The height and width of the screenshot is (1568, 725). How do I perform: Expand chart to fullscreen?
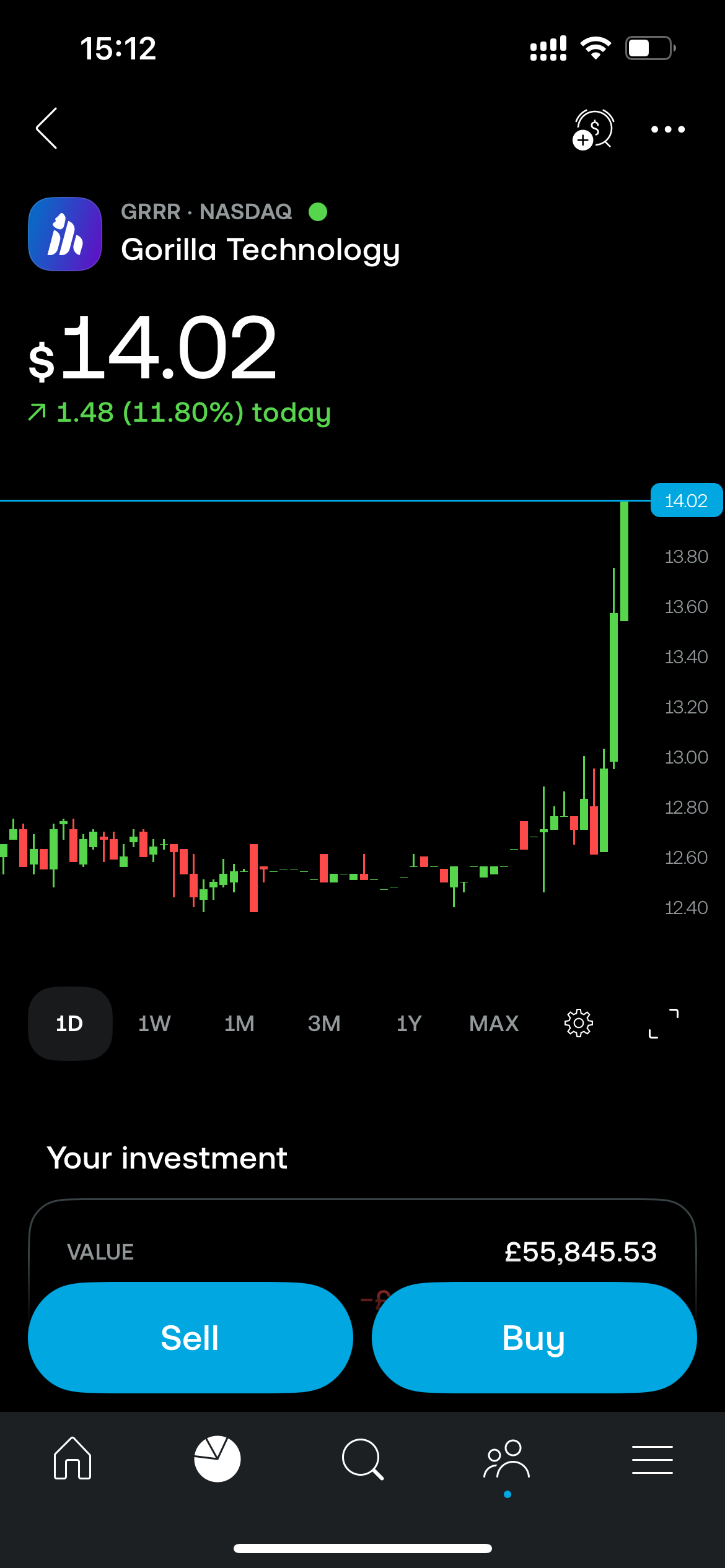[664, 1024]
